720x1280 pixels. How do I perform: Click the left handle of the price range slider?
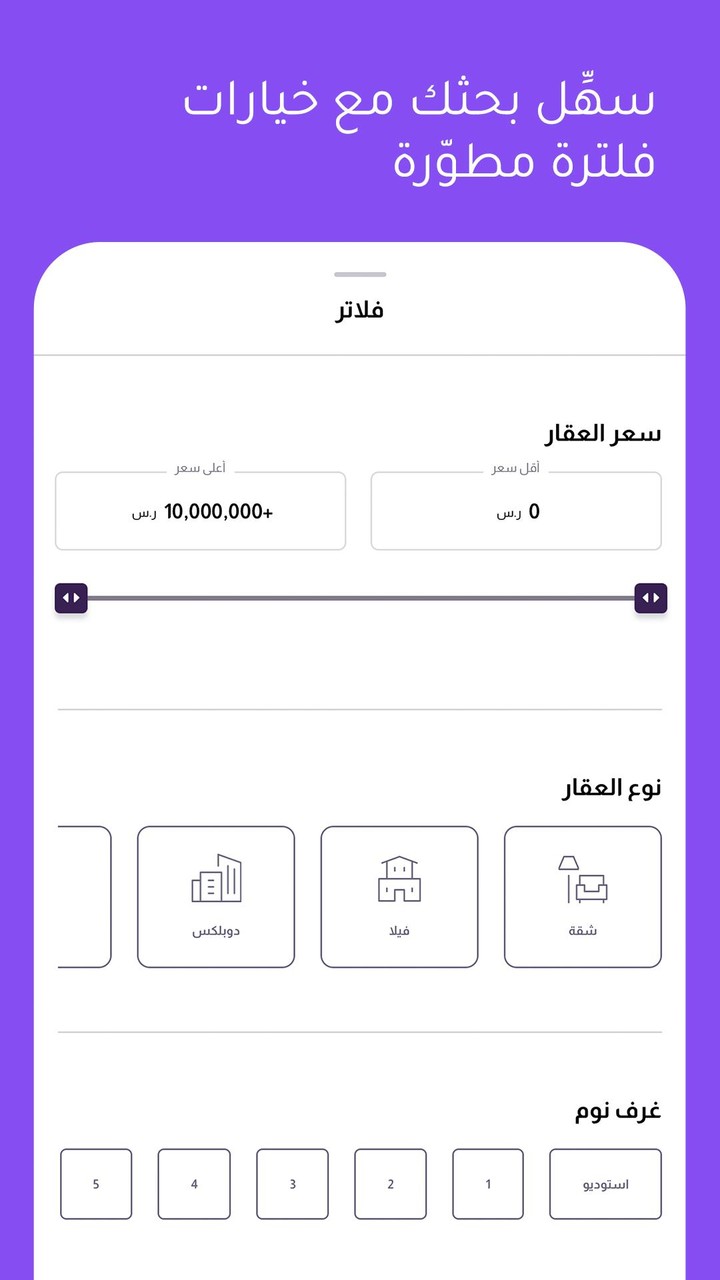[70, 597]
